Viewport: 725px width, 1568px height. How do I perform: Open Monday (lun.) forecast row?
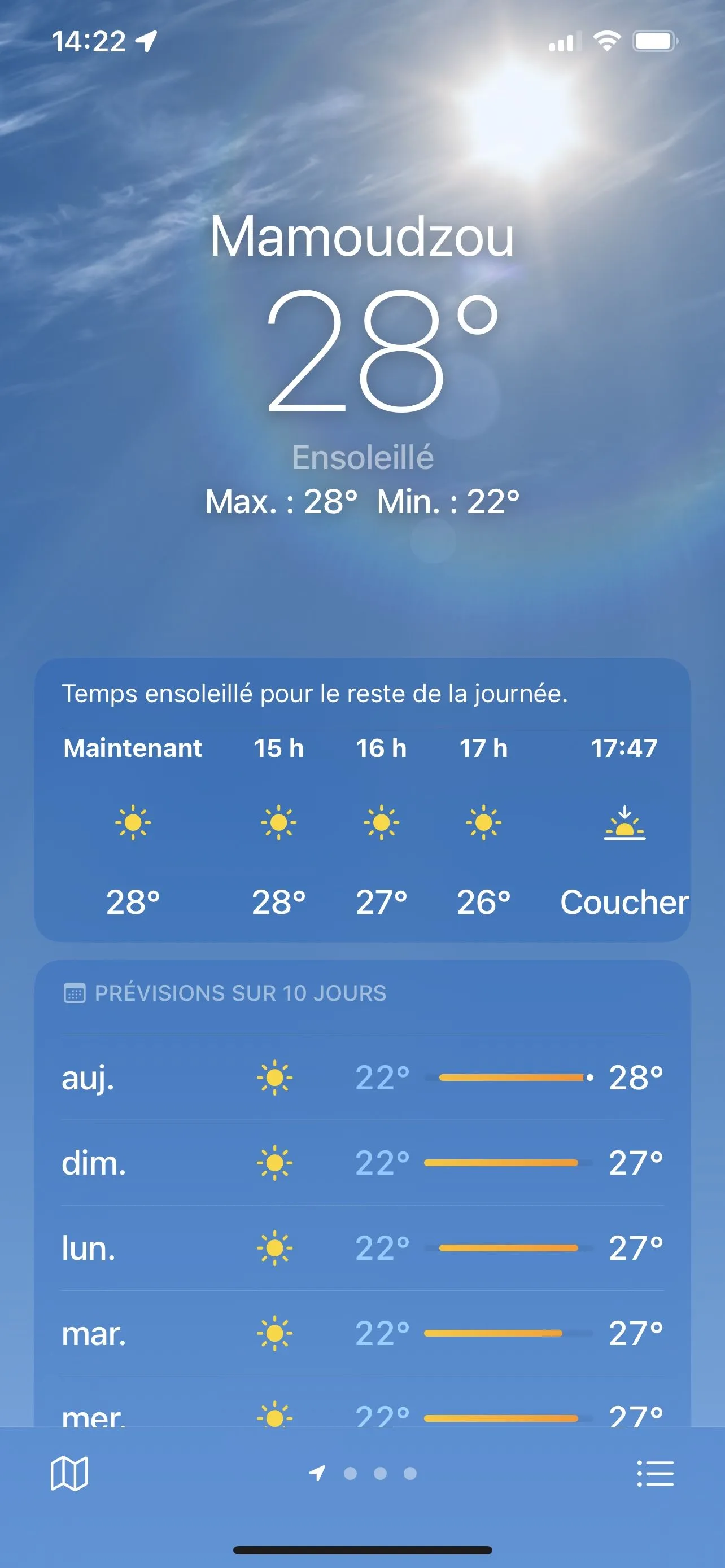362,1249
